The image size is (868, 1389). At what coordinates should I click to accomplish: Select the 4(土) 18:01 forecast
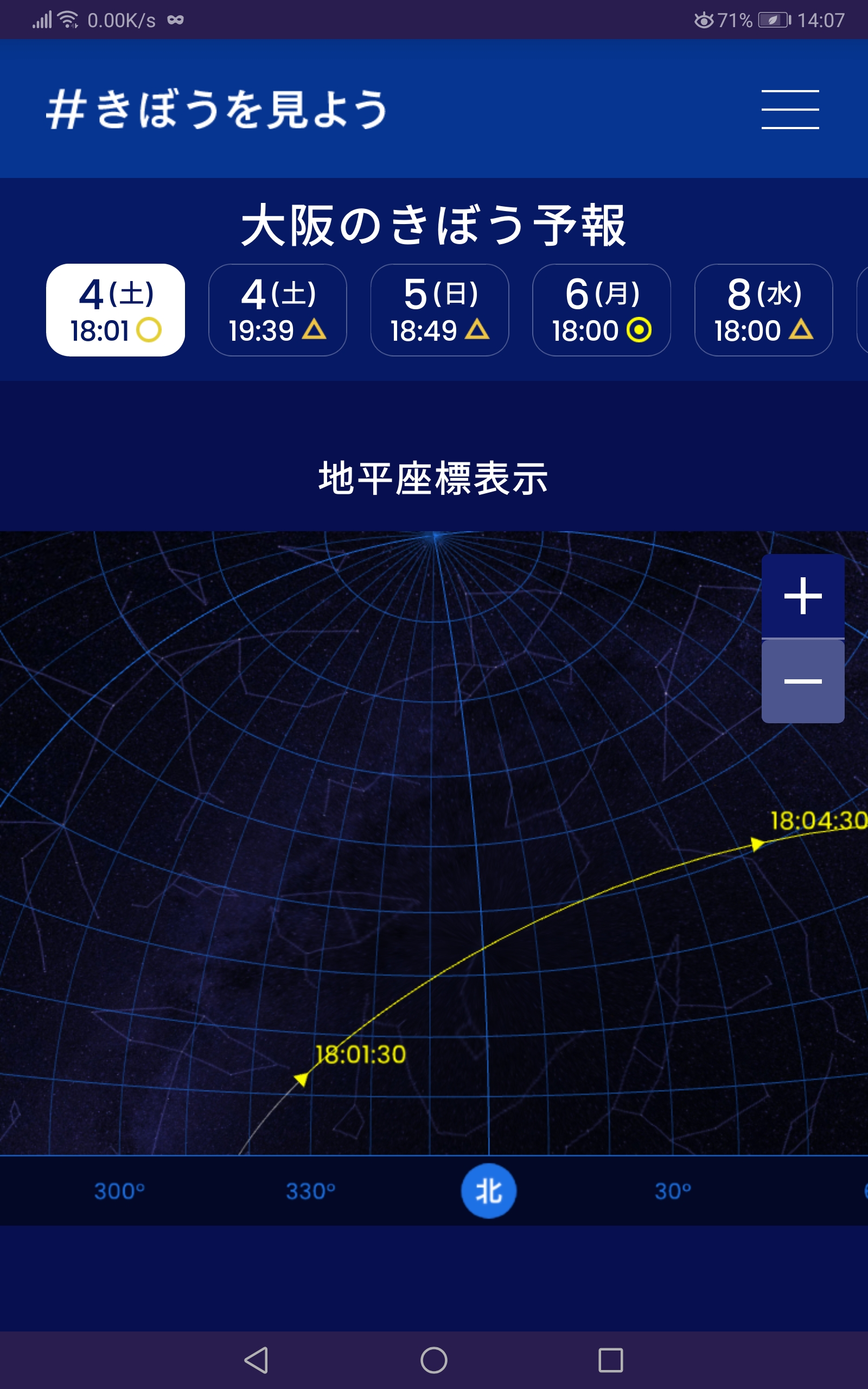[116, 310]
